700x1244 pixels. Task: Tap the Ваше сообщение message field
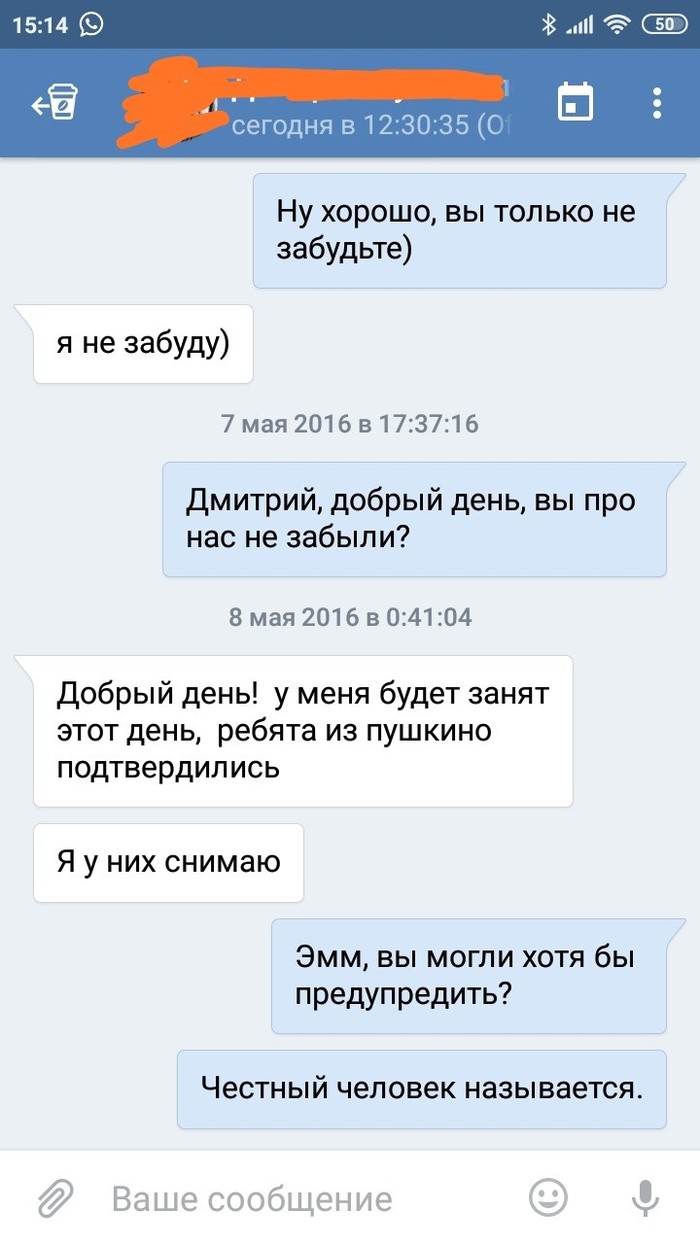pos(300,1198)
